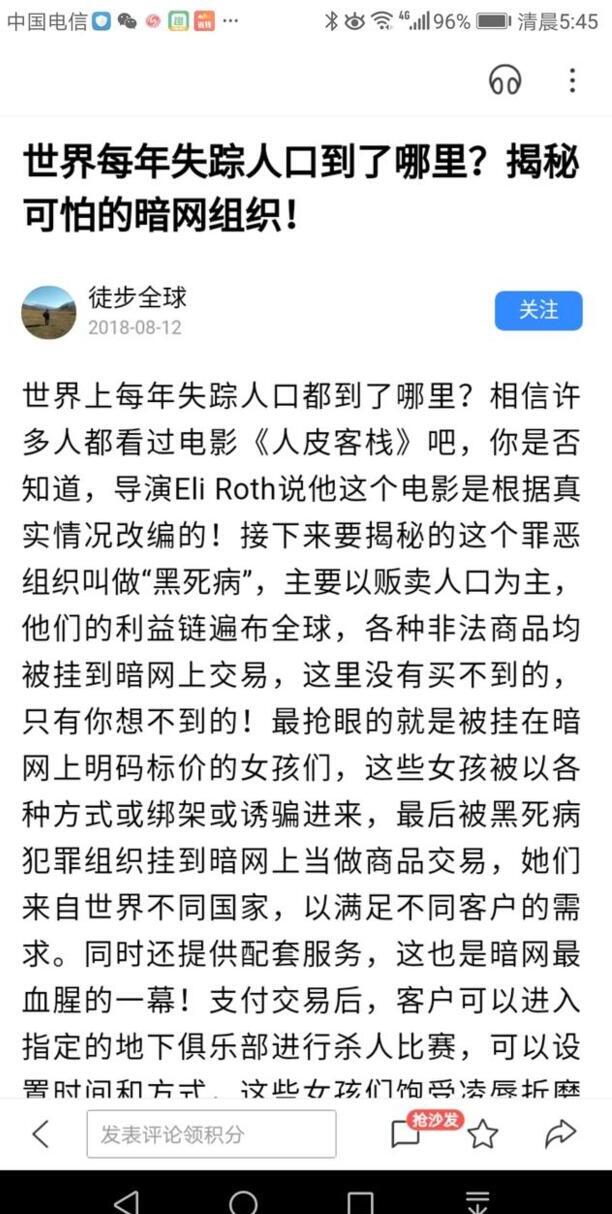The height and width of the screenshot is (1214, 612).
Task: Favorite this article with star icon
Action: click(x=483, y=1133)
